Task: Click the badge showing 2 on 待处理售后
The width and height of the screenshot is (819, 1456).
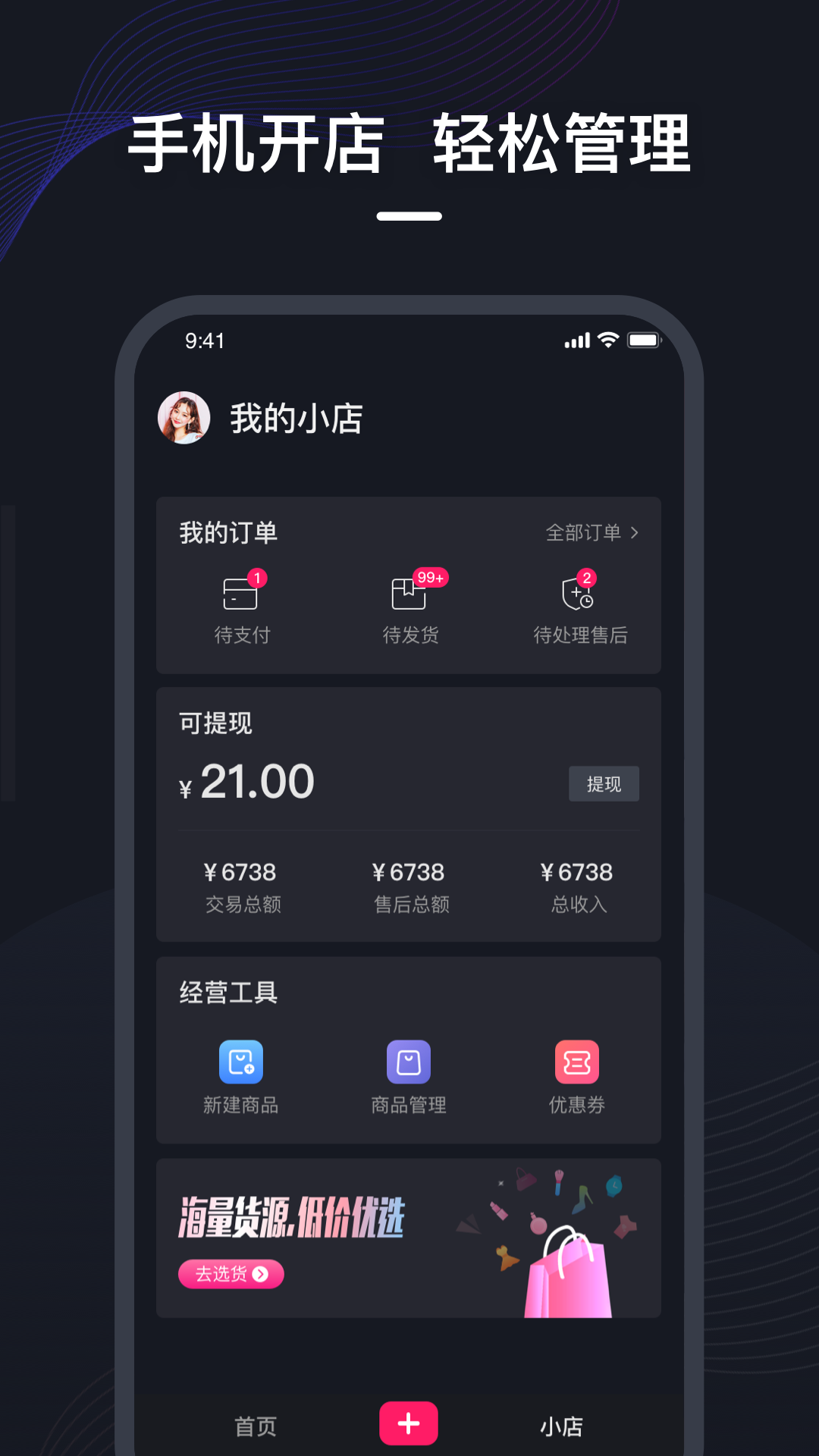Action: click(589, 576)
